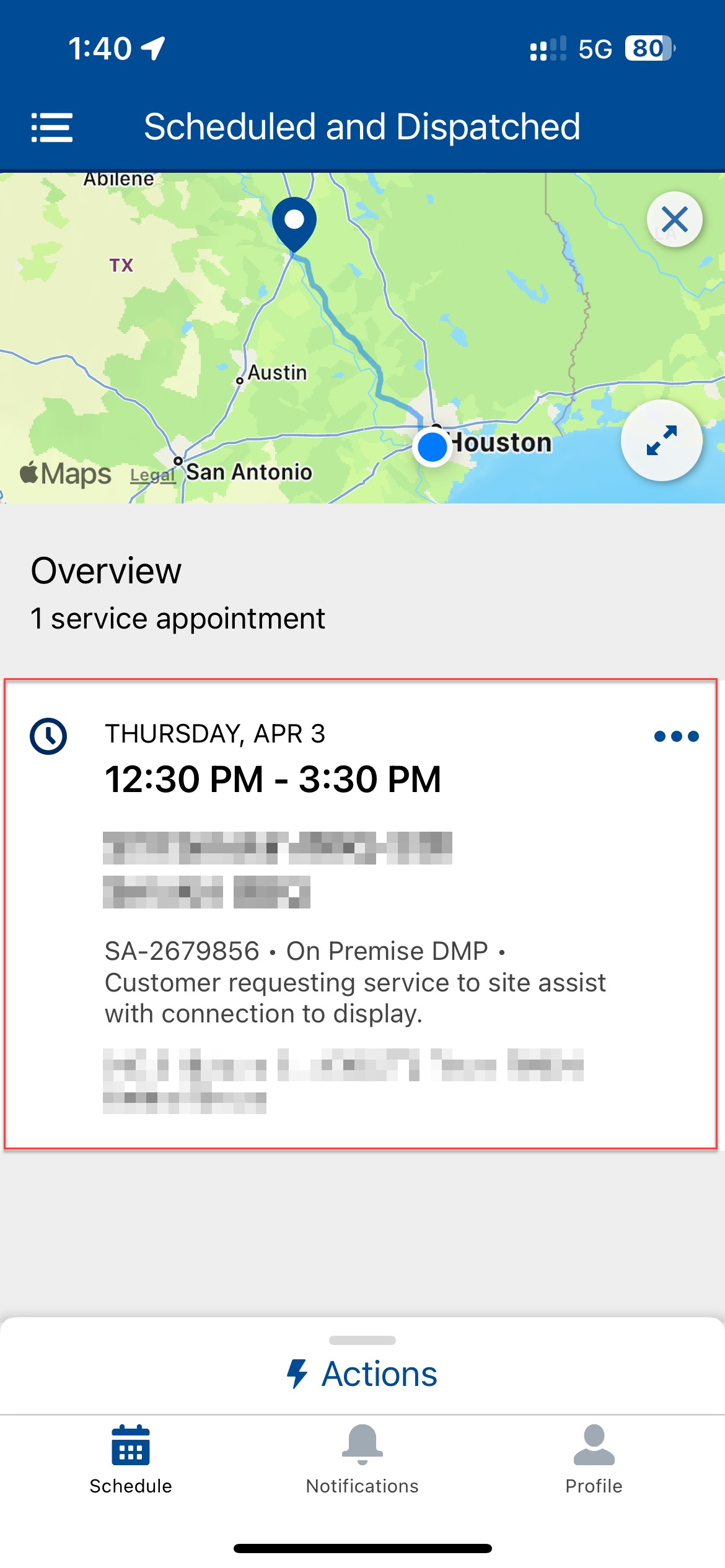The width and height of the screenshot is (725, 1568).
Task: Expand the map to full screen
Action: click(x=661, y=440)
